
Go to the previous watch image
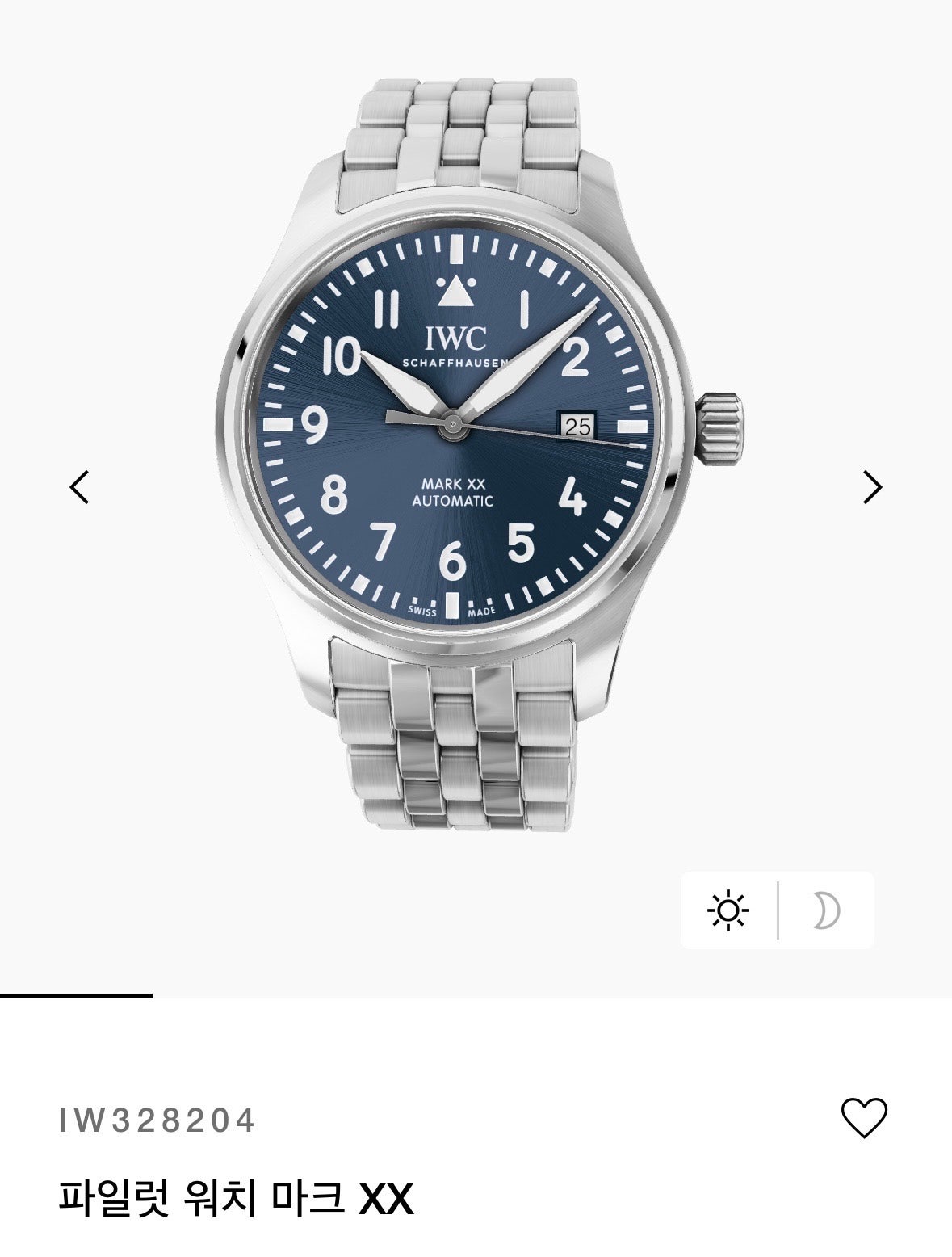(79, 487)
